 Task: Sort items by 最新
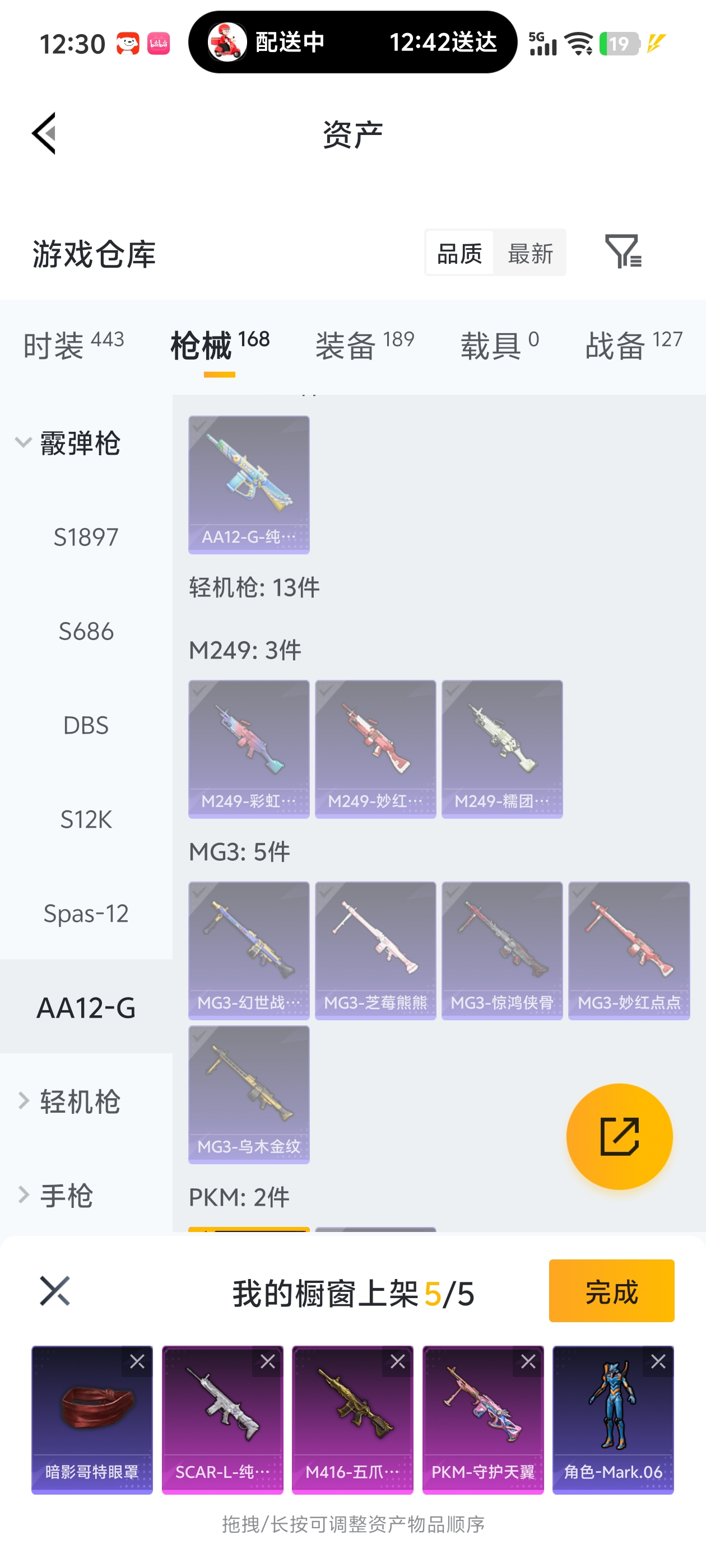coord(530,253)
